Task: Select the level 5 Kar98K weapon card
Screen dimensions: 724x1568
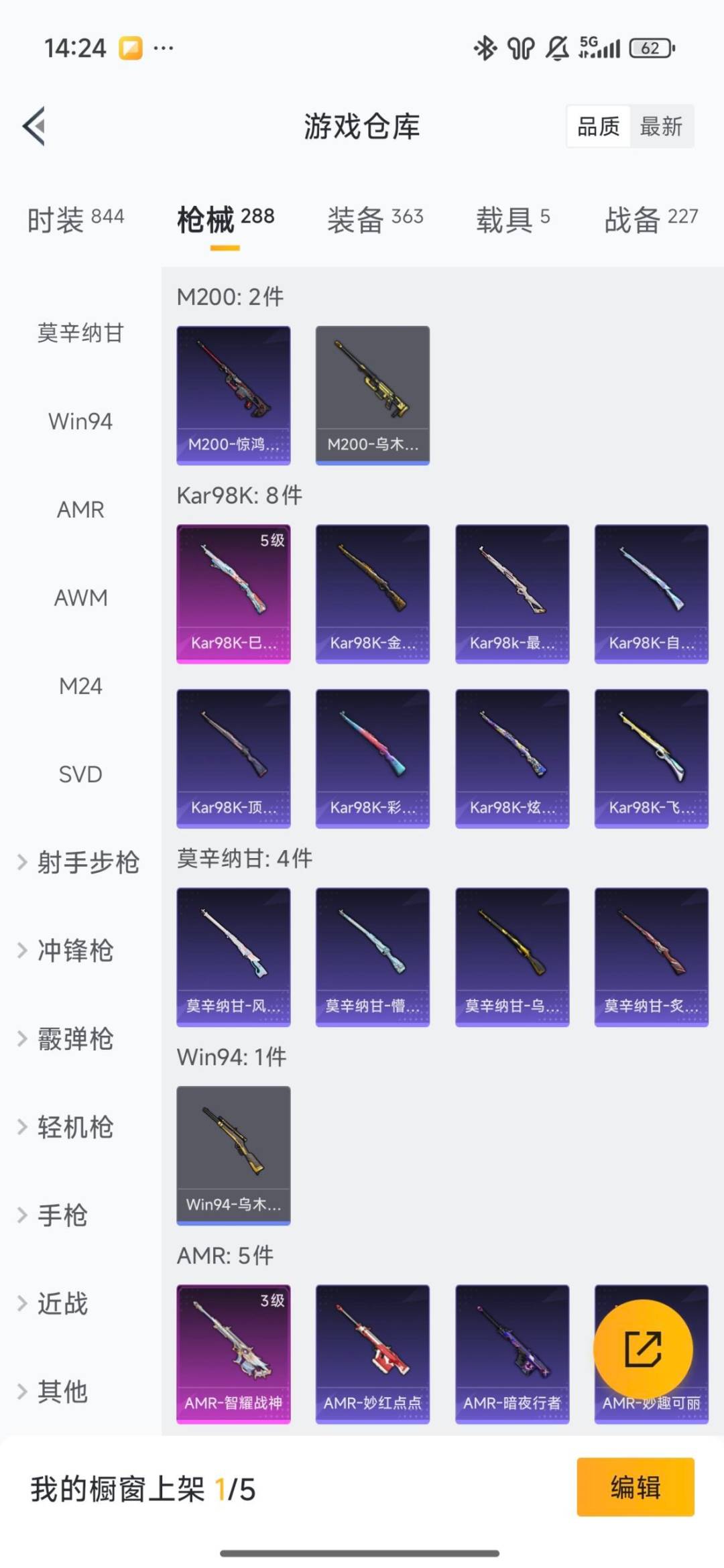Action: 233,593
